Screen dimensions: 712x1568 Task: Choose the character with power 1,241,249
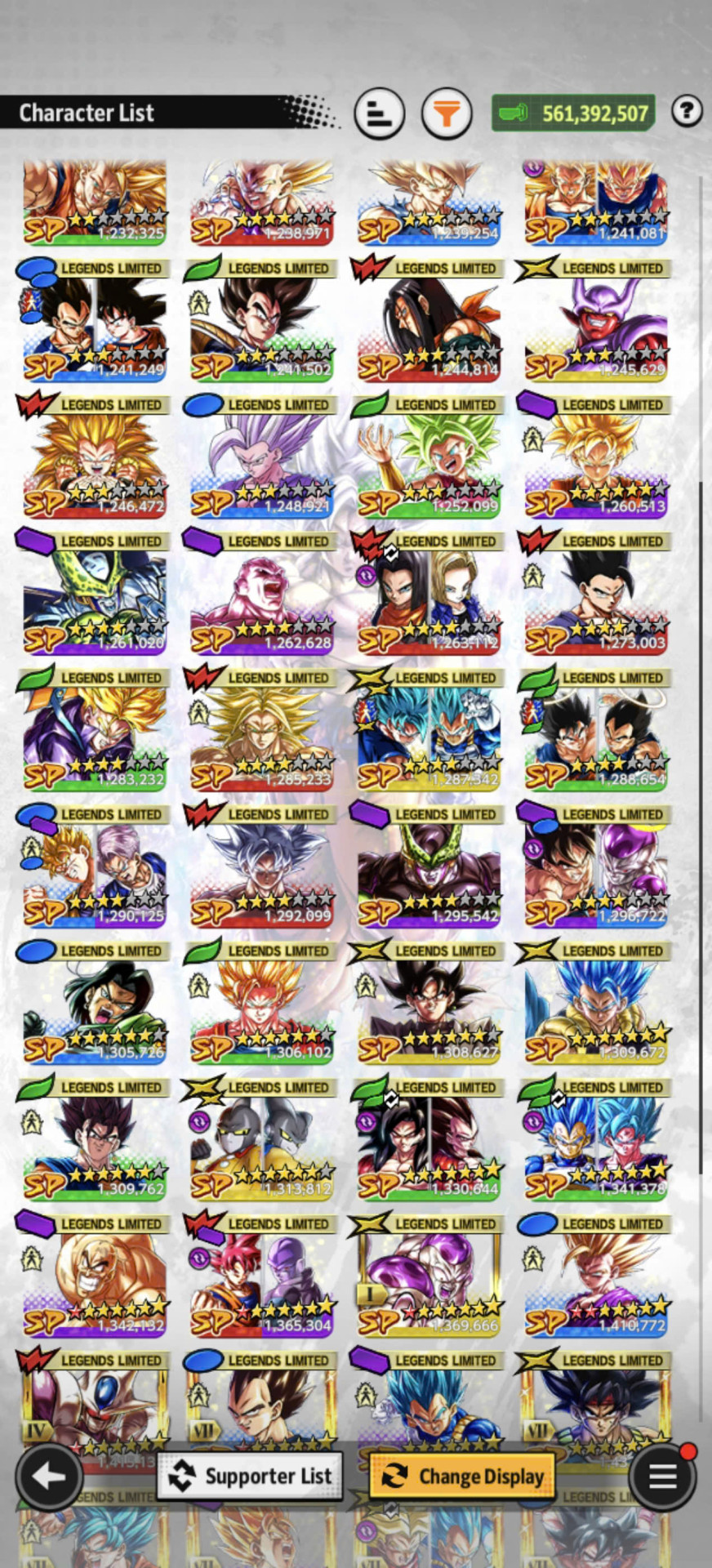(x=95, y=320)
